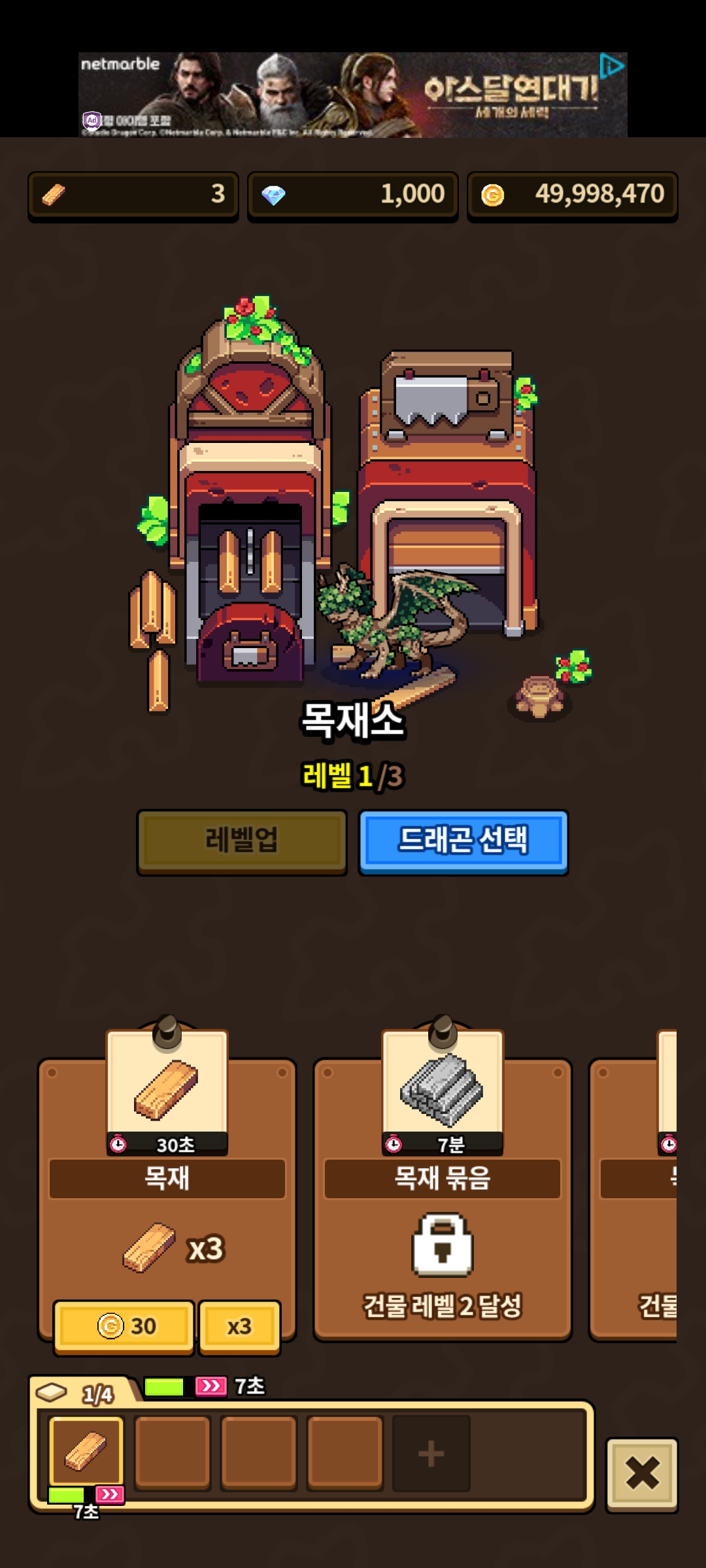Add a production slot with plus
Image resolution: width=706 pixels, height=1568 pixels.
click(x=431, y=1454)
